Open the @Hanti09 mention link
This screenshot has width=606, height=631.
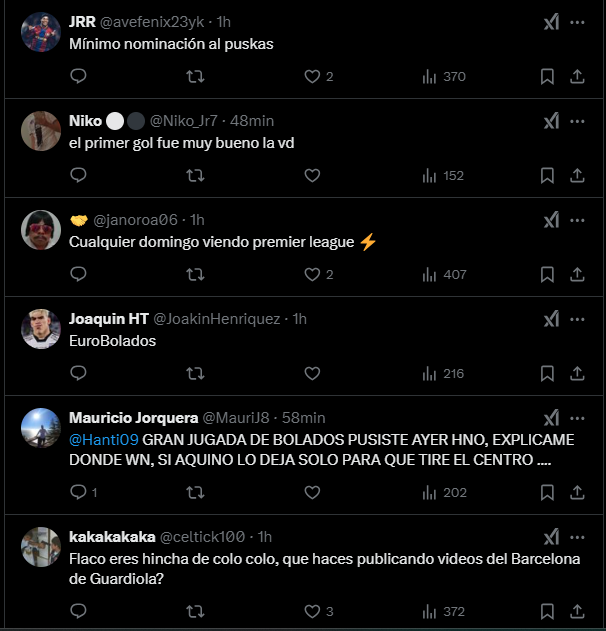pos(104,439)
